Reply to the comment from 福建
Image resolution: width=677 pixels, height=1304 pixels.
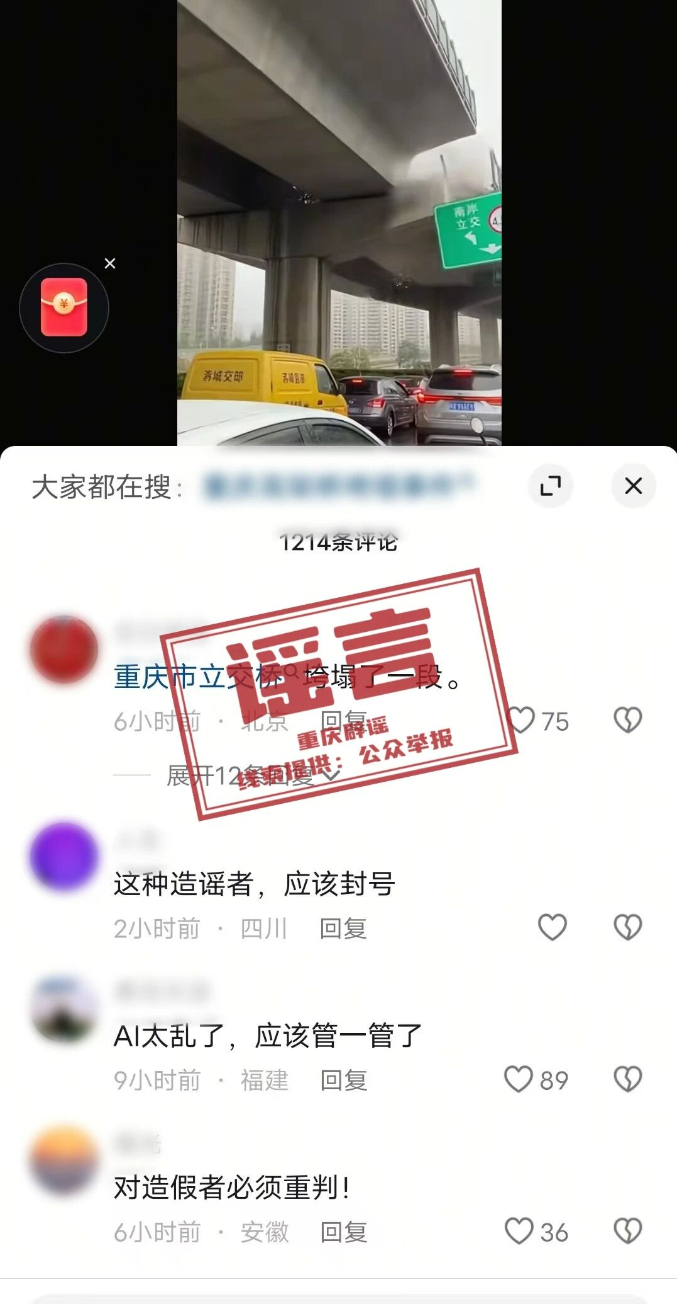click(343, 1080)
